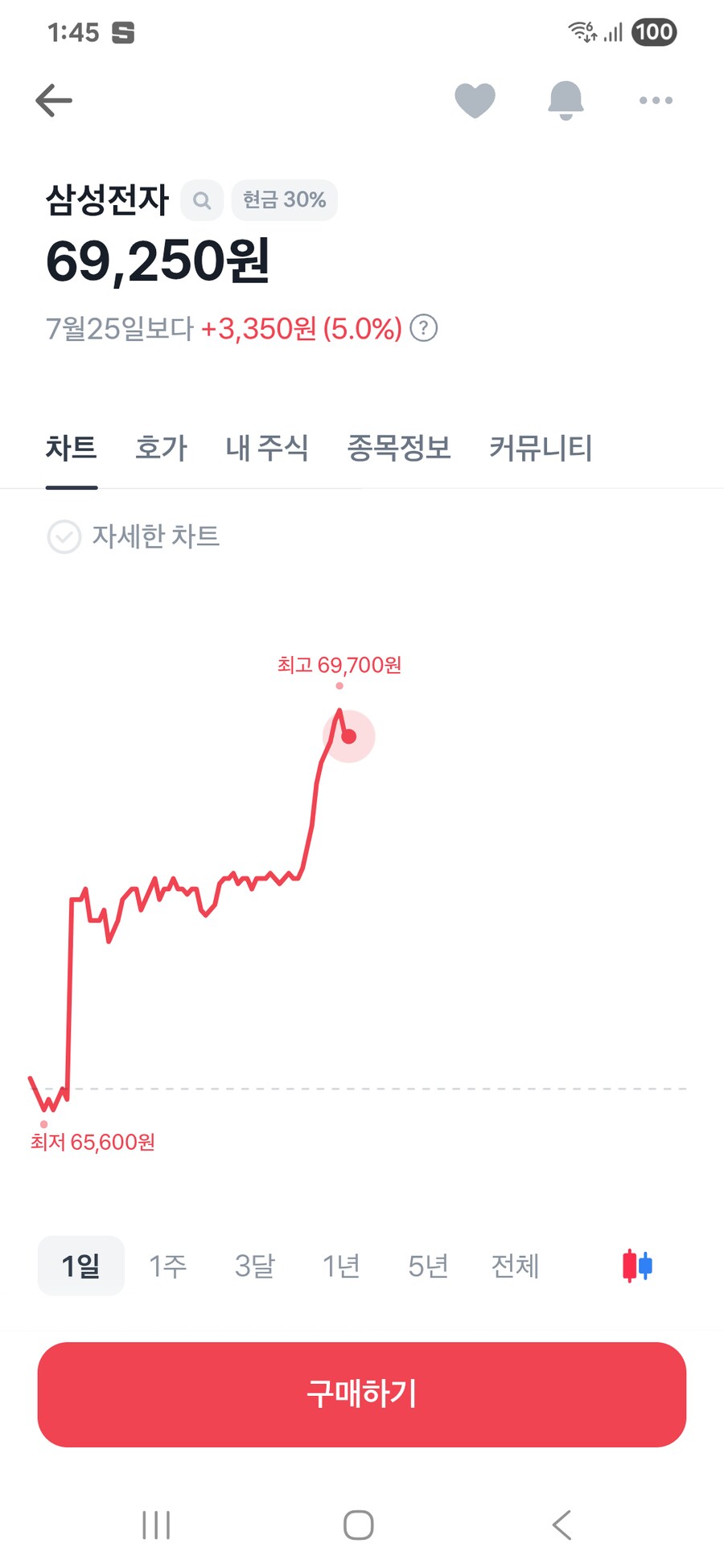This screenshot has width=724, height=1568.
Task: Tap the 현금 30% badge
Action: 284,200
